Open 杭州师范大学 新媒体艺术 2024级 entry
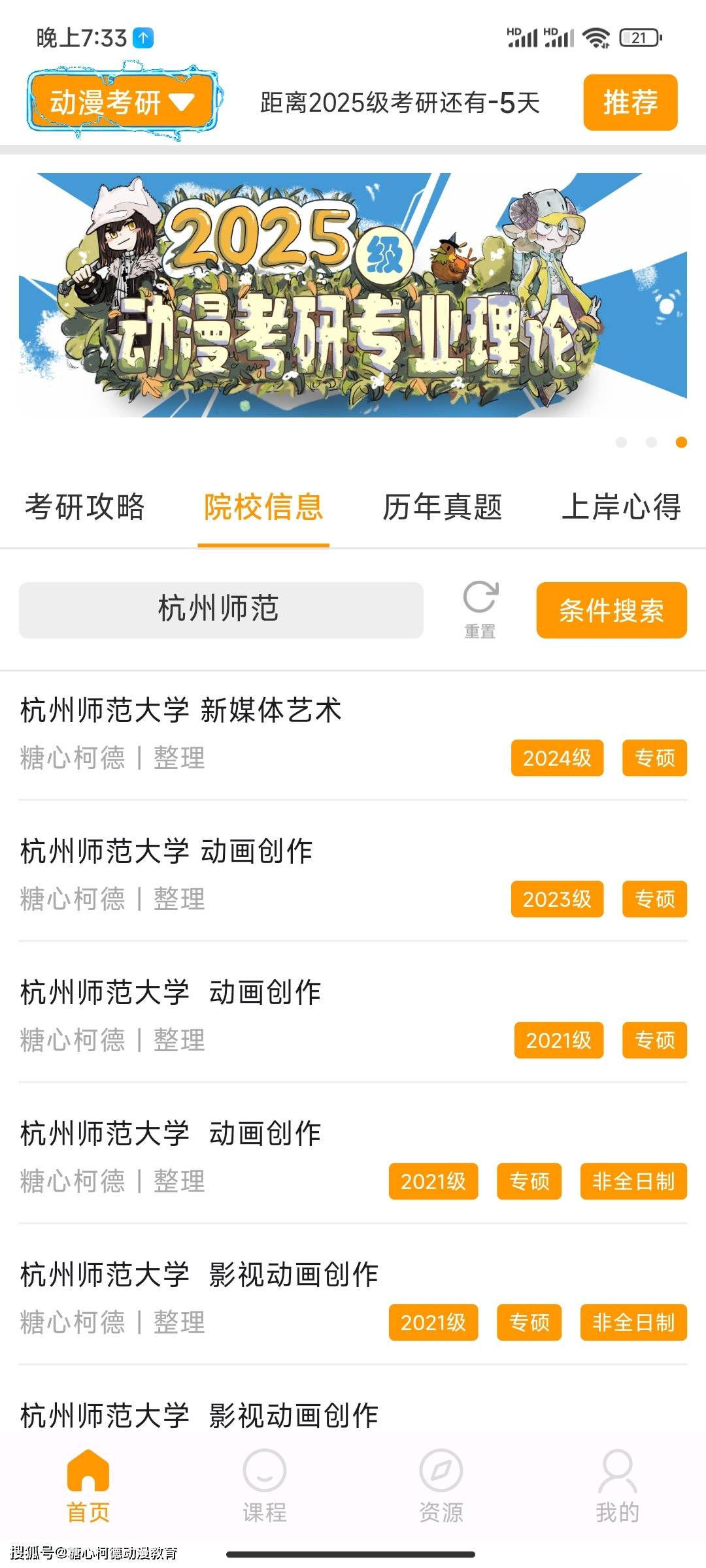Image resolution: width=706 pixels, height=1568 pixels. click(x=353, y=734)
